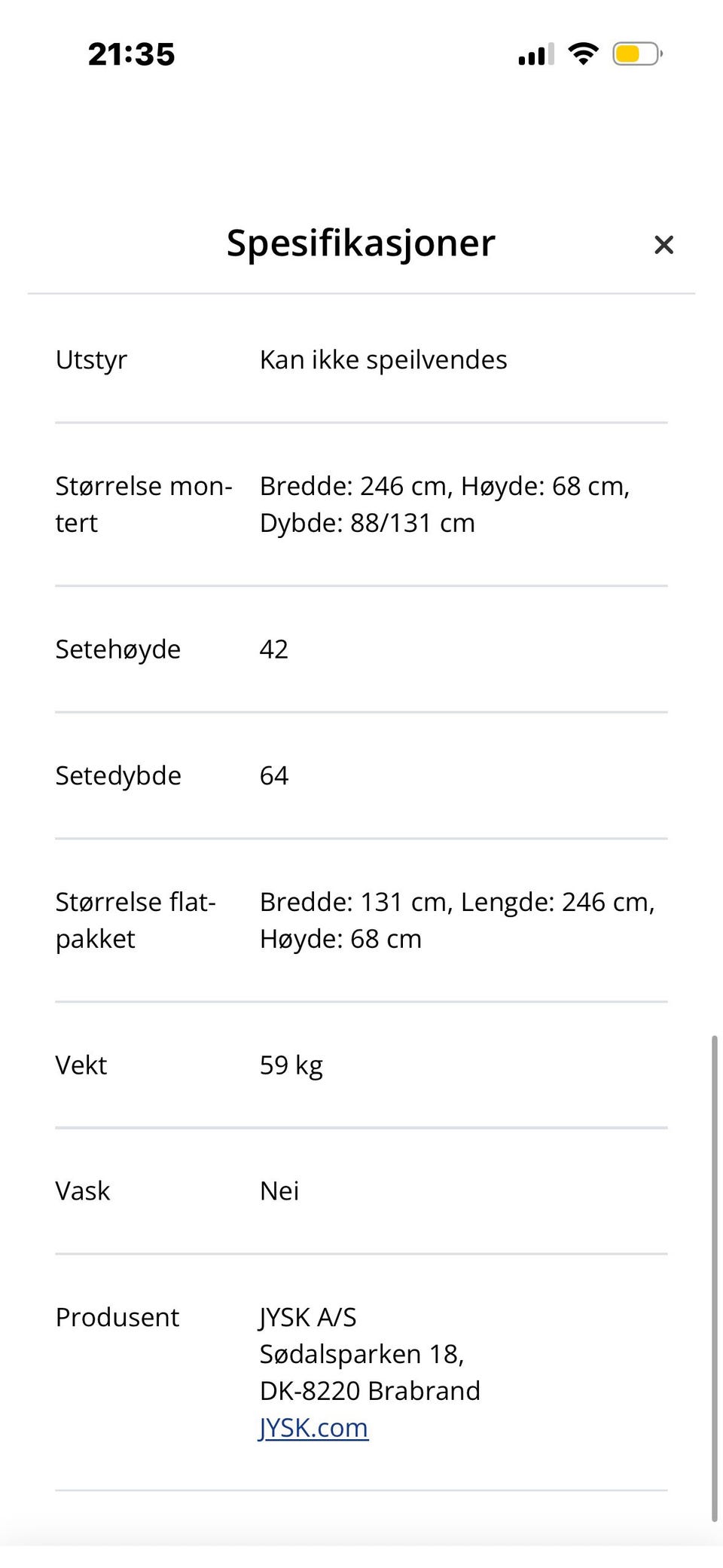
Task: Select the Produsent value JYSK A/S
Action: tap(308, 1317)
